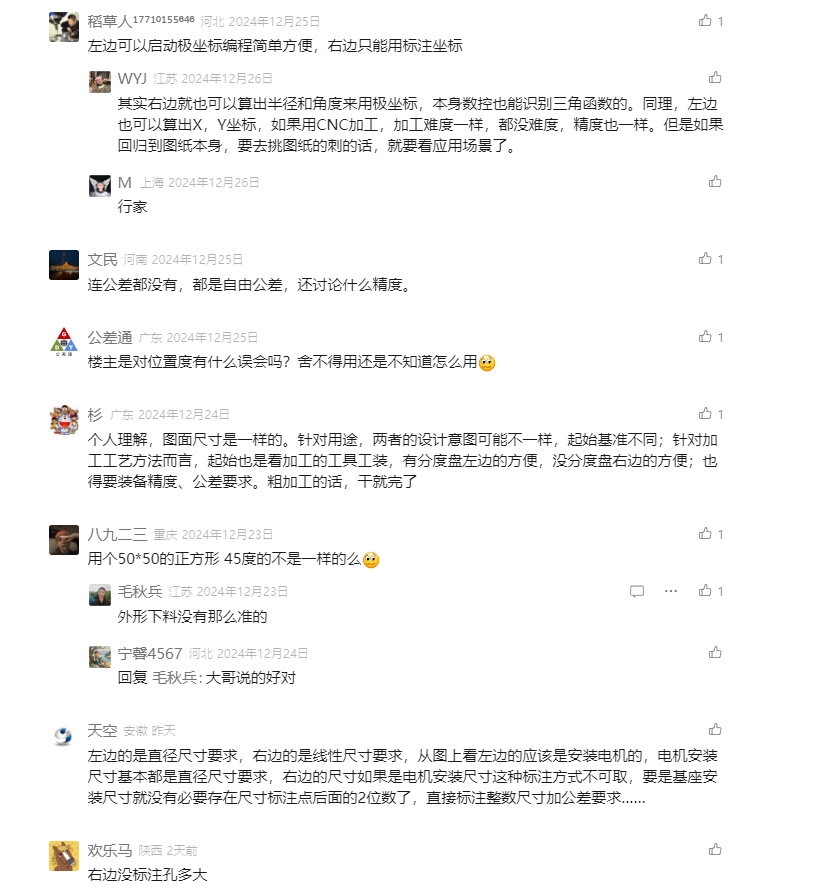The height and width of the screenshot is (891, 820).
Task: Like 毛秋兵's reply
Action: 705,591
